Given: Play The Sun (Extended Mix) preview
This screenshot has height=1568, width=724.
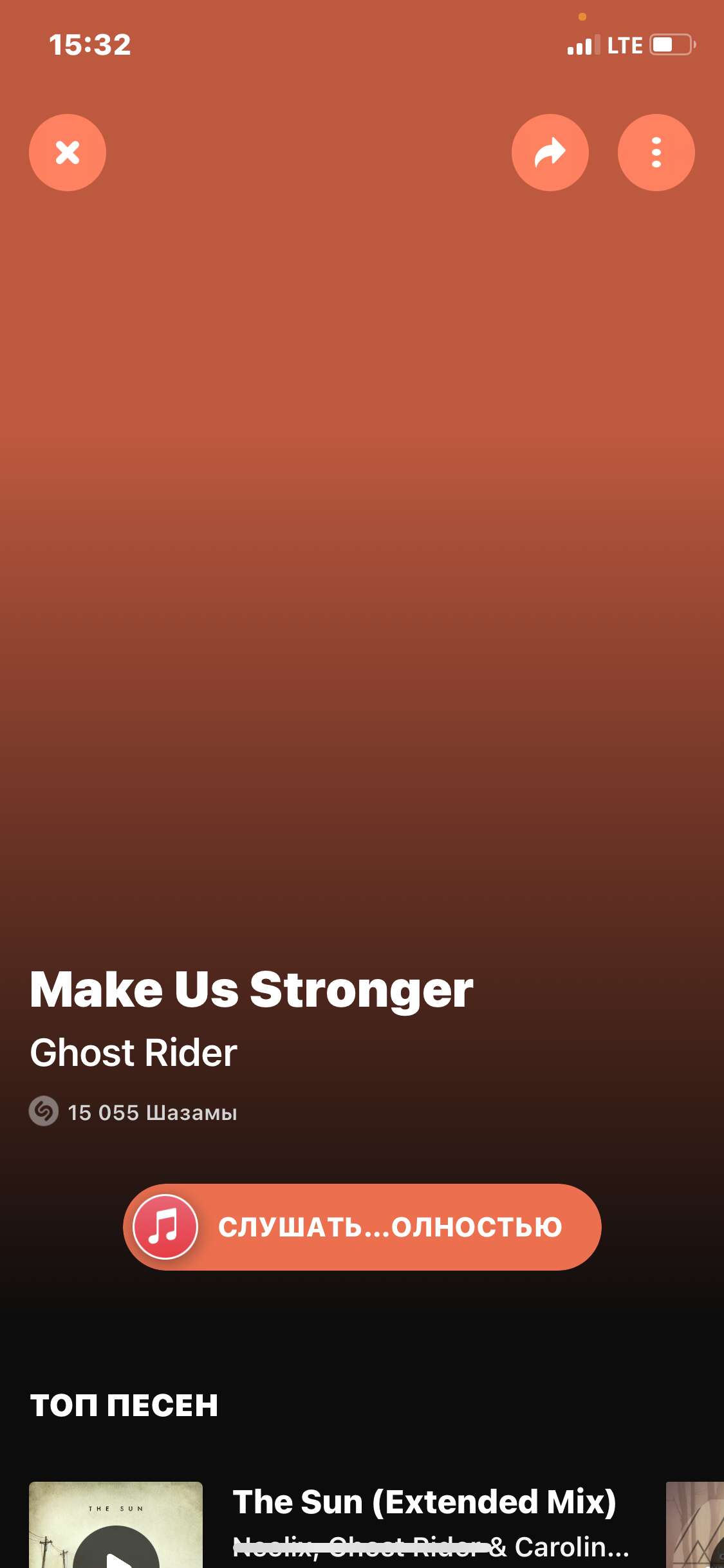Looking at the screenshot, I should [116, 1551].
